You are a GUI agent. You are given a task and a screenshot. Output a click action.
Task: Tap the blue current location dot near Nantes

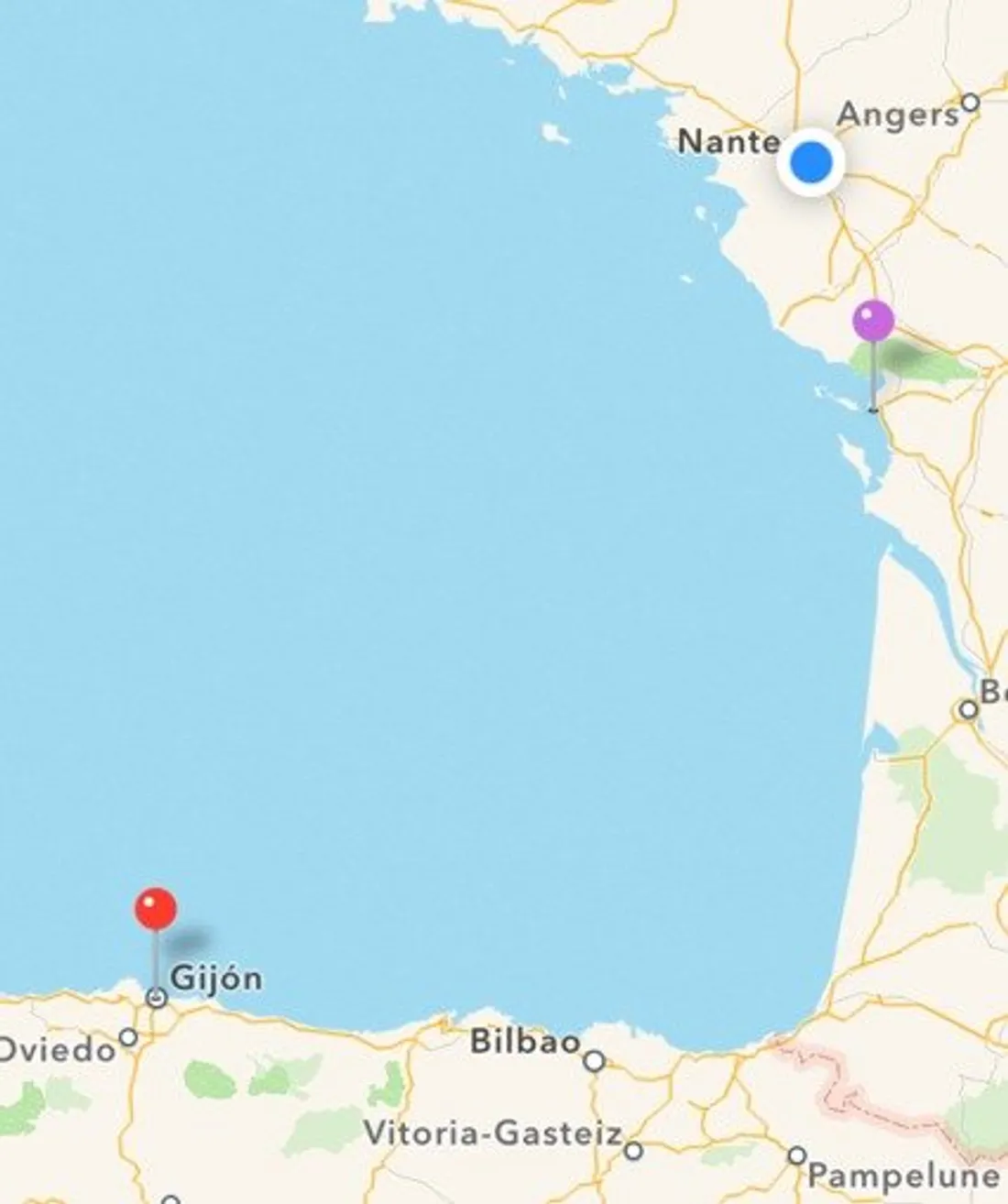click(x=811, y=163)
